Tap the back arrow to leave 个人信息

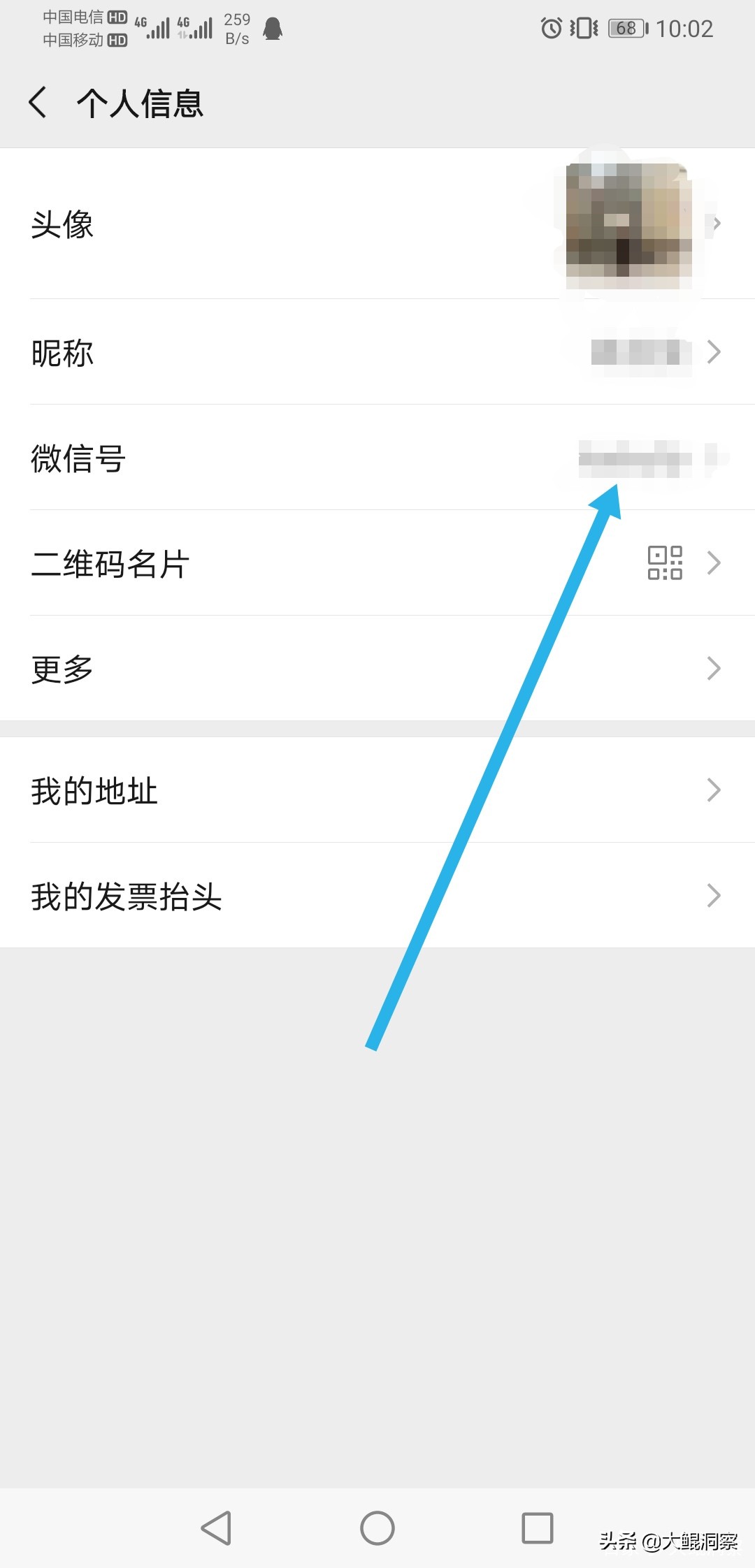point(38,102)
